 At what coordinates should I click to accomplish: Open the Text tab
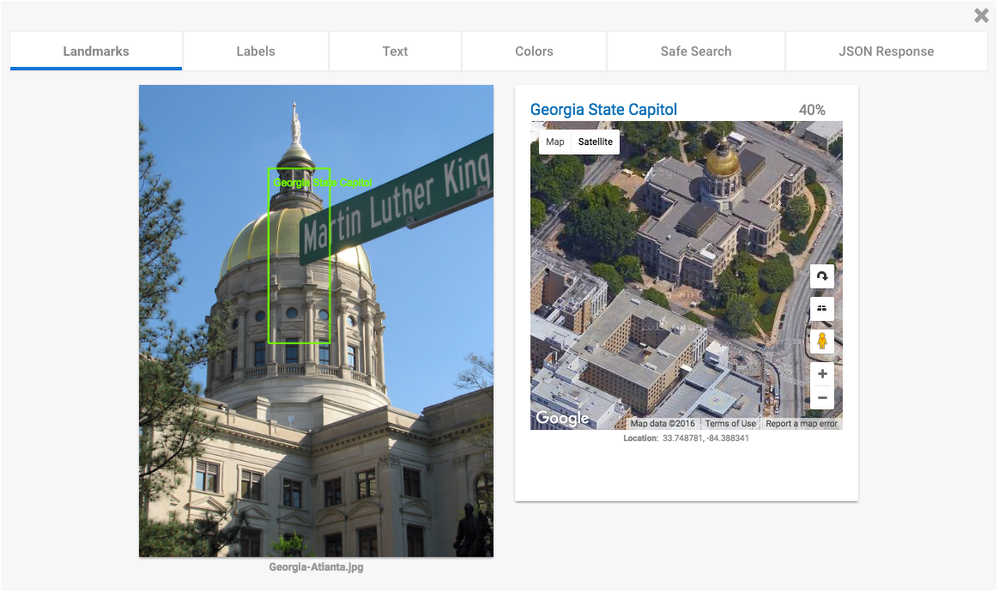point(395,51)
